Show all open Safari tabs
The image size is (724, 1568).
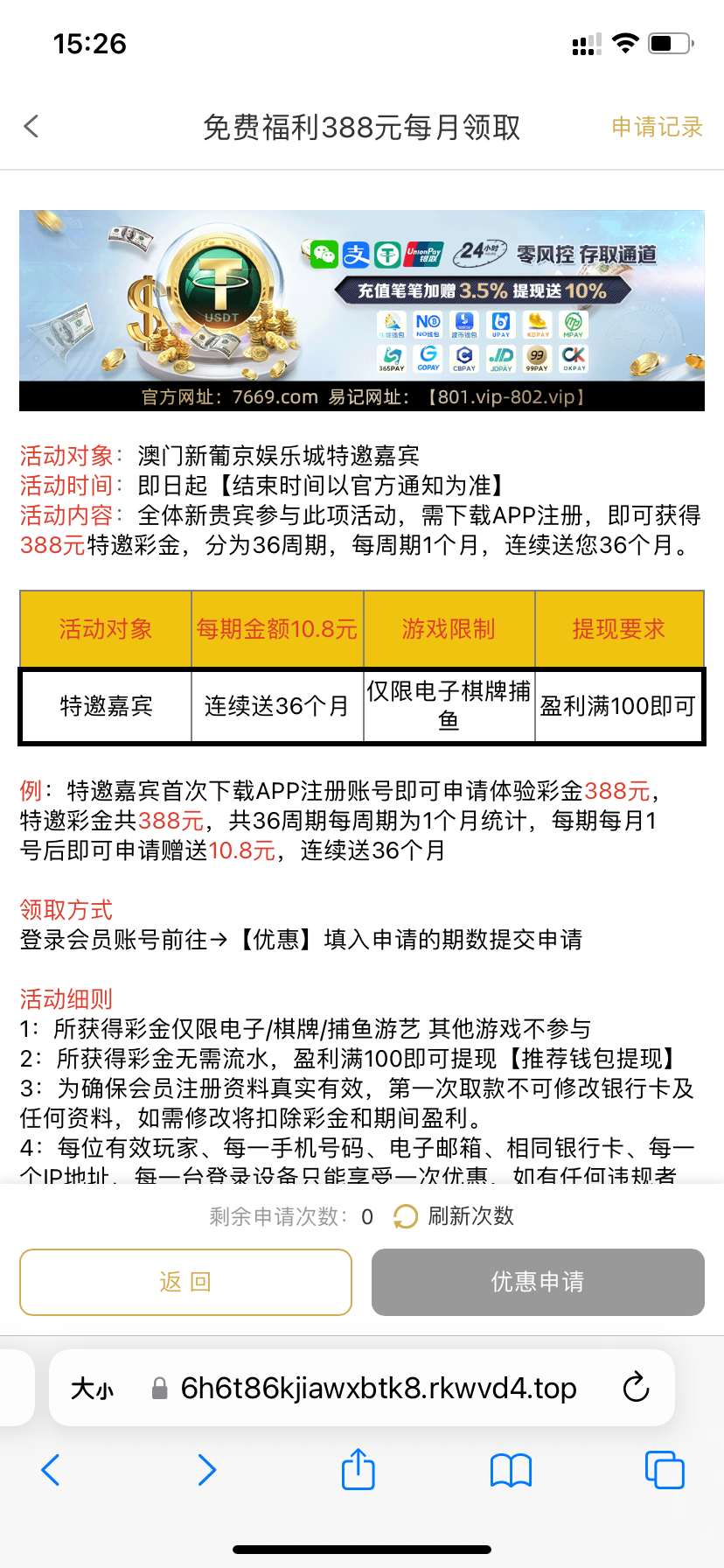click(x=665, y=1470)
